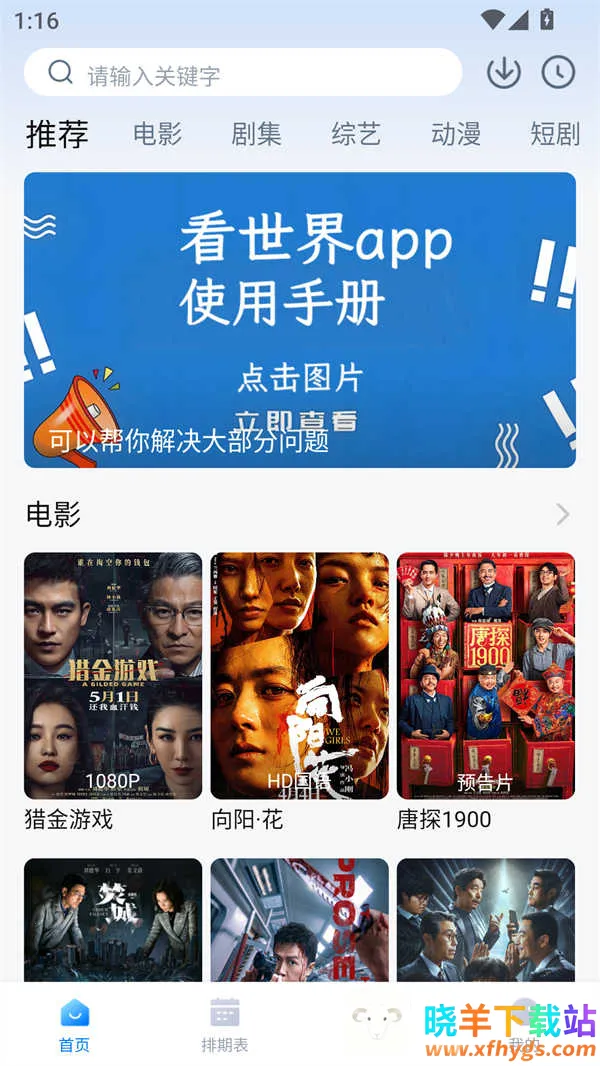The width and height of the screenshot is (600, 1066).
Task: Go to the 首页 bottom tab
Action: click(74, 1025)
